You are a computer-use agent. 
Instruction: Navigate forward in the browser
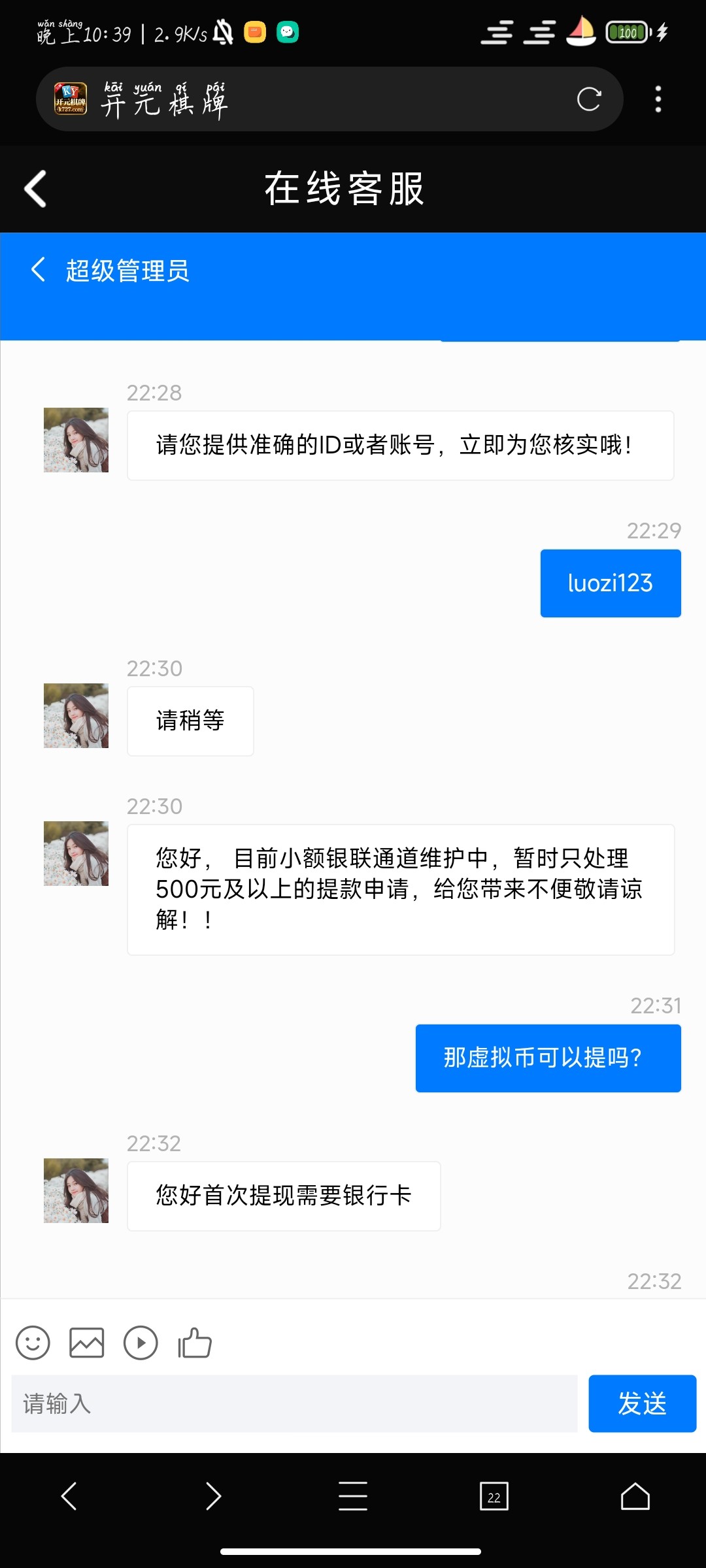[x=213, y=1496]
